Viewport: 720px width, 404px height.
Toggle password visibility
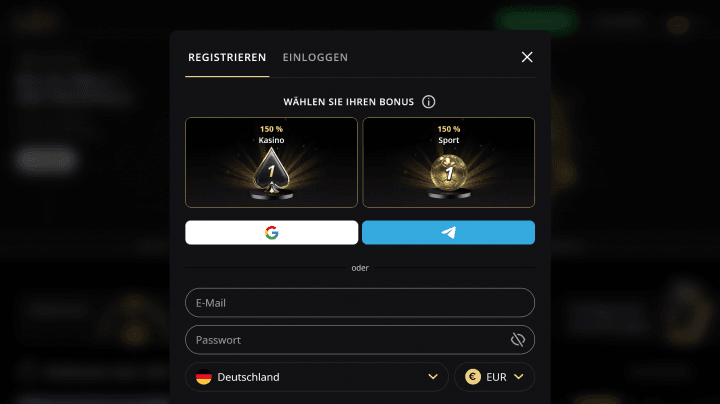pyautogui.click(x=517, y=340)
